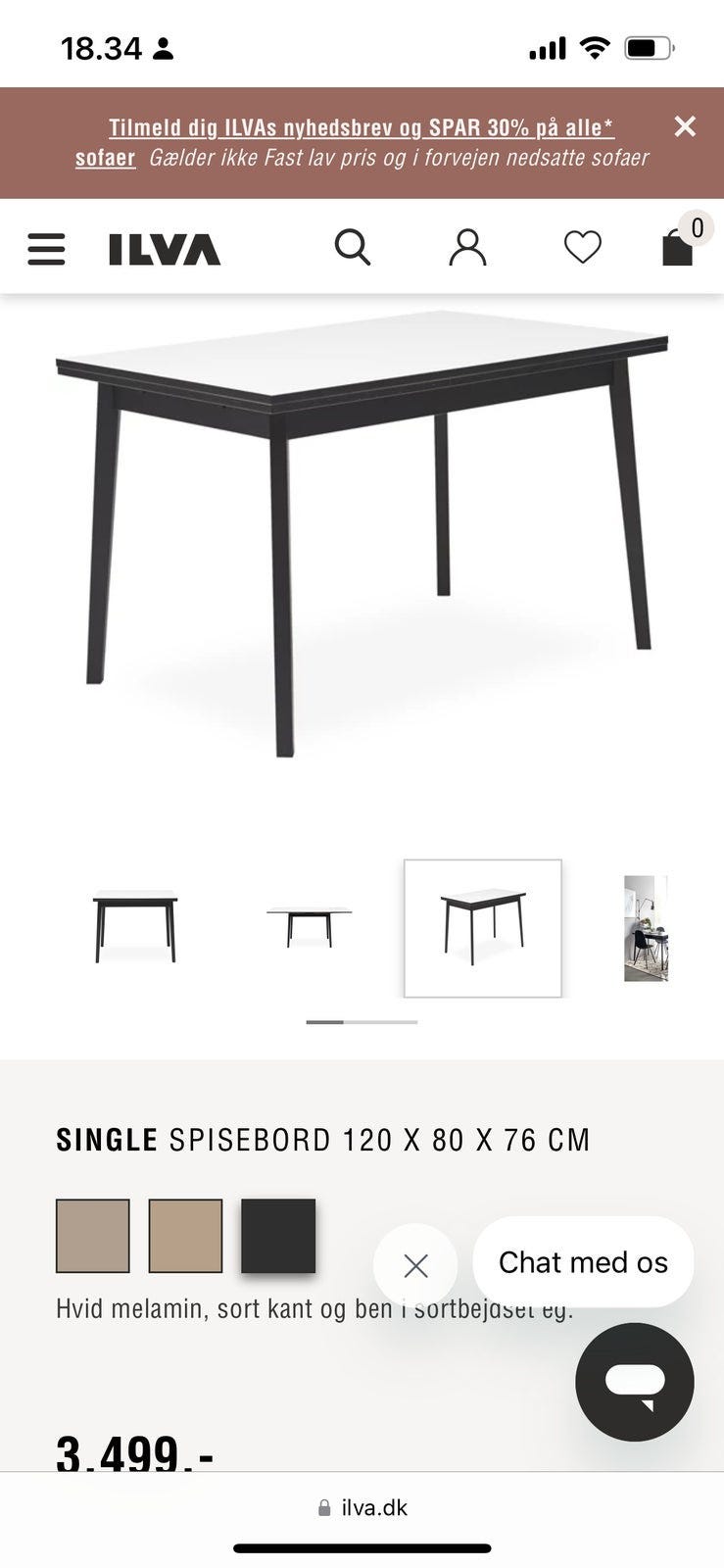Select the light tan color swatch
This screenshot has width=724, height=1568.
tap(185, 1236)
